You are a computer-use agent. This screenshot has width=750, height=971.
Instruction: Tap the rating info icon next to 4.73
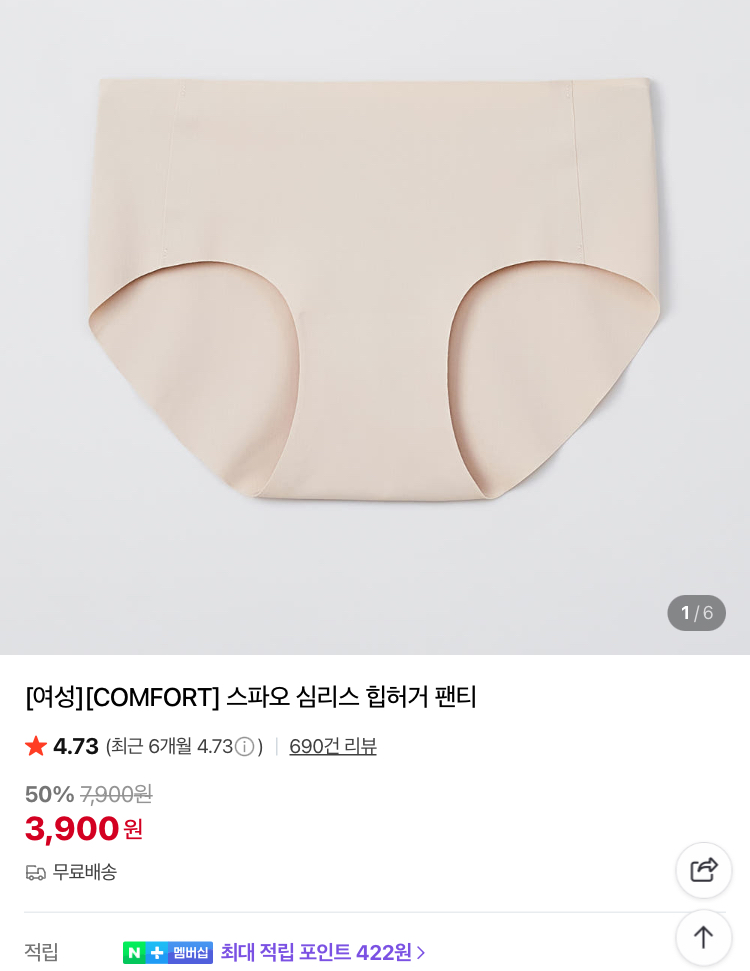click(x=244, y=746)
